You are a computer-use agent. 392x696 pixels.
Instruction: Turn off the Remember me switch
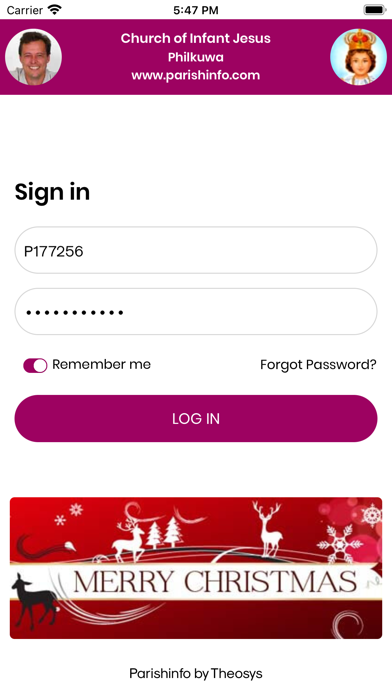pos(35,365)
